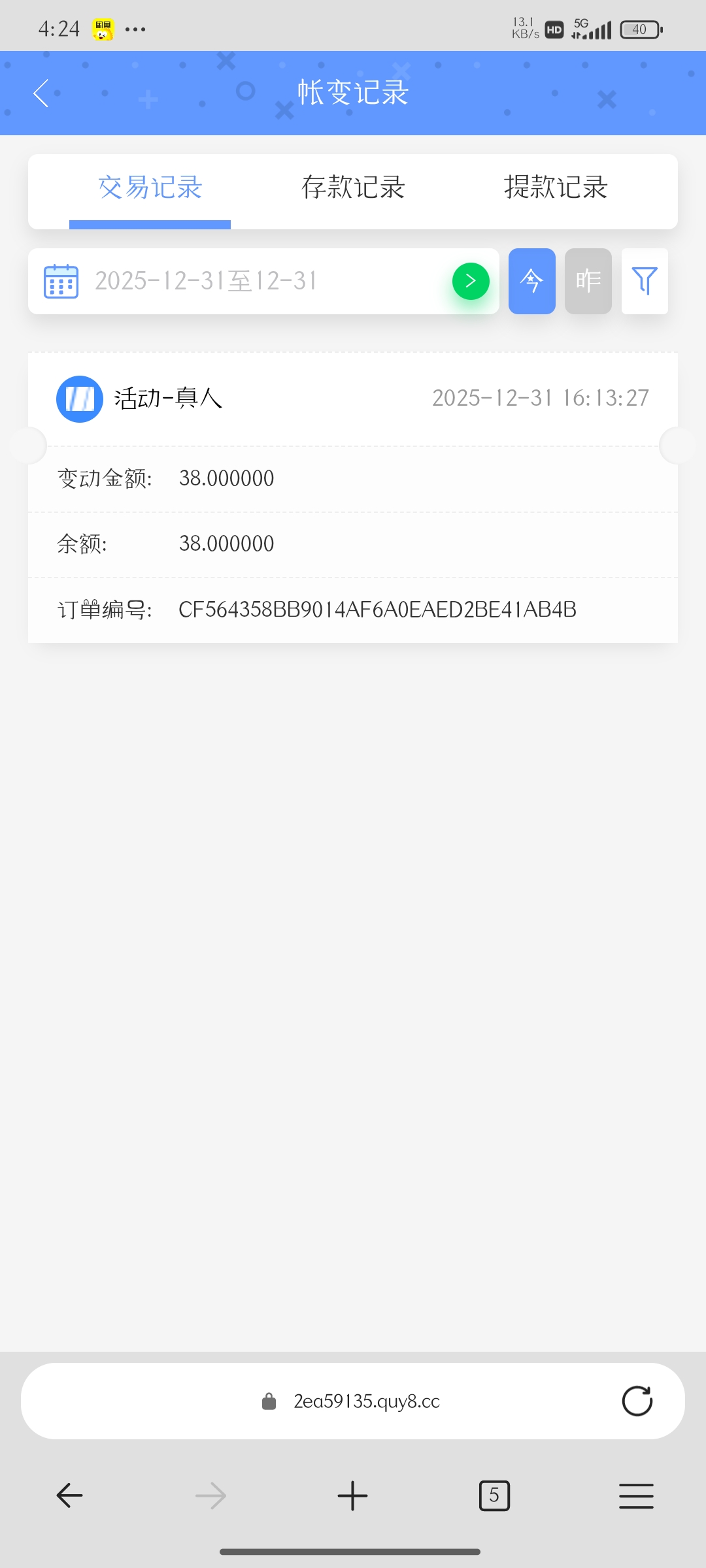Open the filter funnel options
Image resolution: width=706 pixels, height=1568 pixels.
click(644, 281)
